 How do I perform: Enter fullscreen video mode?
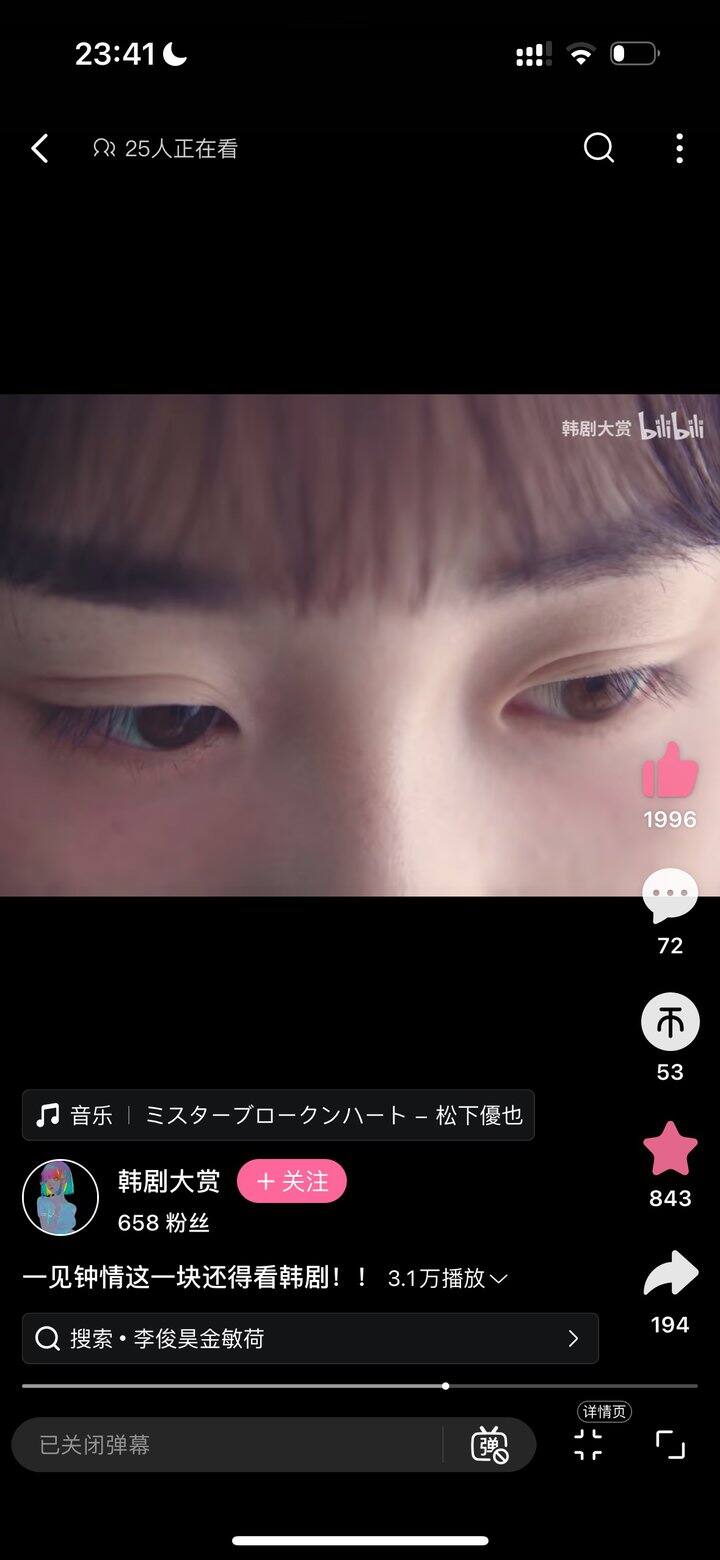click(x=669, y=1444)
